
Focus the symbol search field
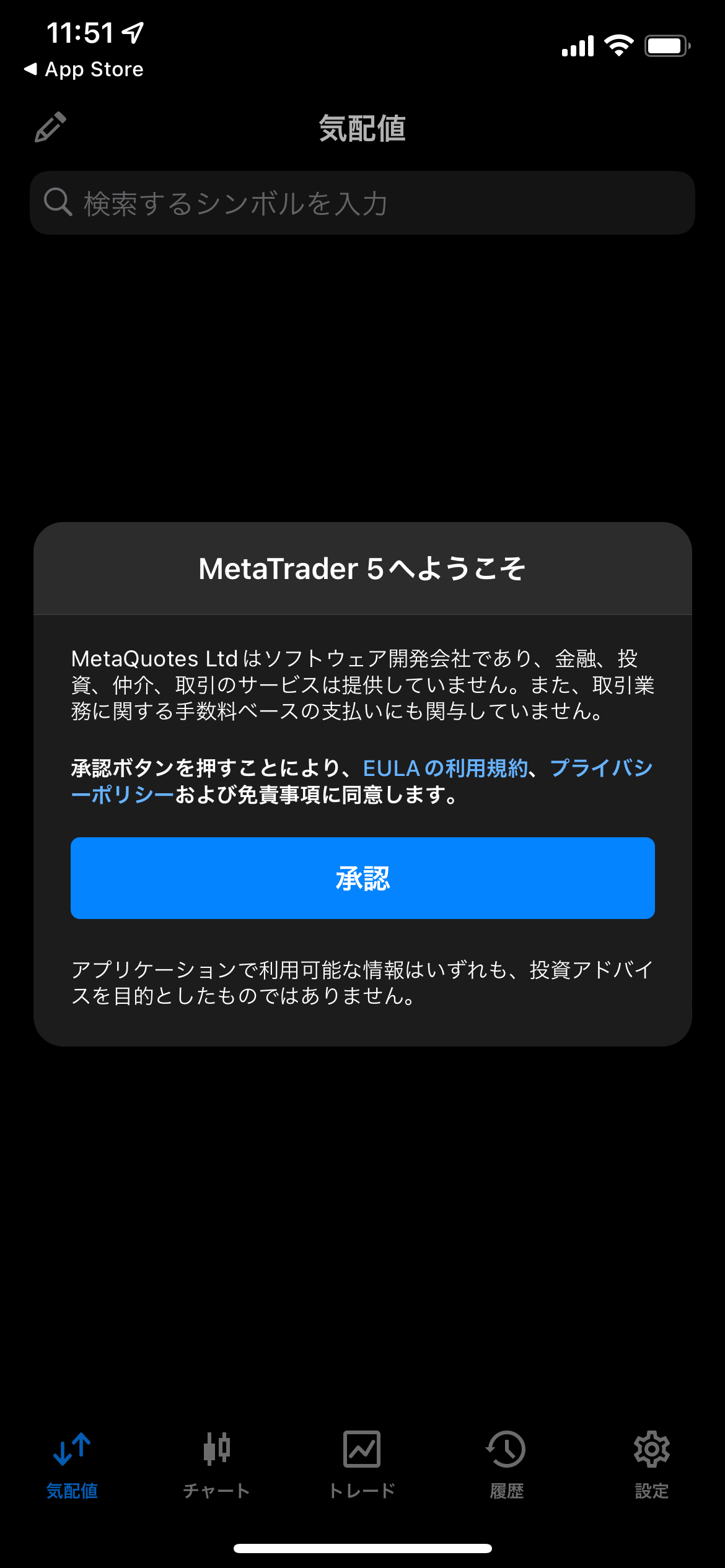pyautogui.click(x=362, y=203)
